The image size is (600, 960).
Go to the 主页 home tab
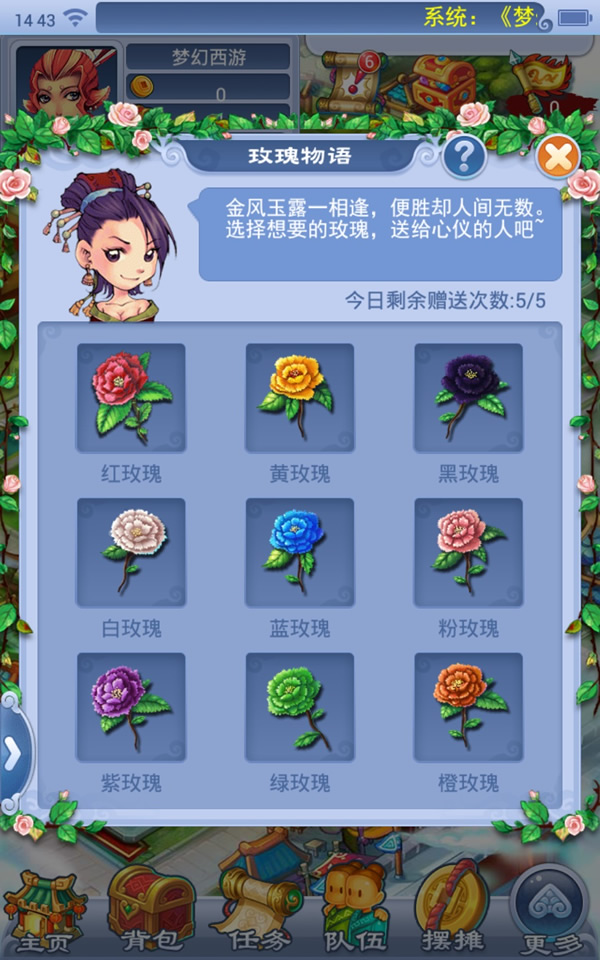(43, 910)
